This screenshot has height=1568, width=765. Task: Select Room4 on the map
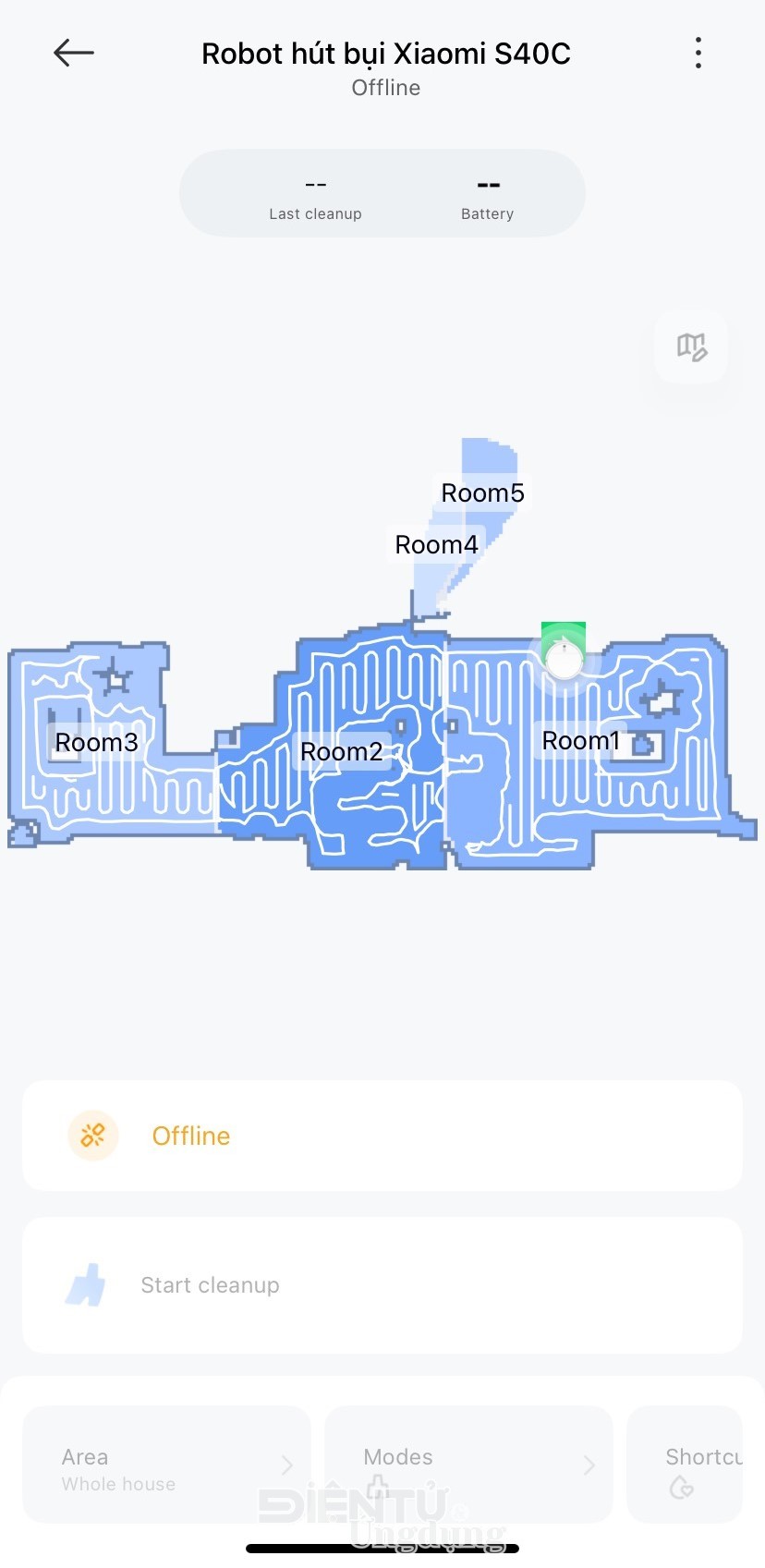click(x=436, y=545)
